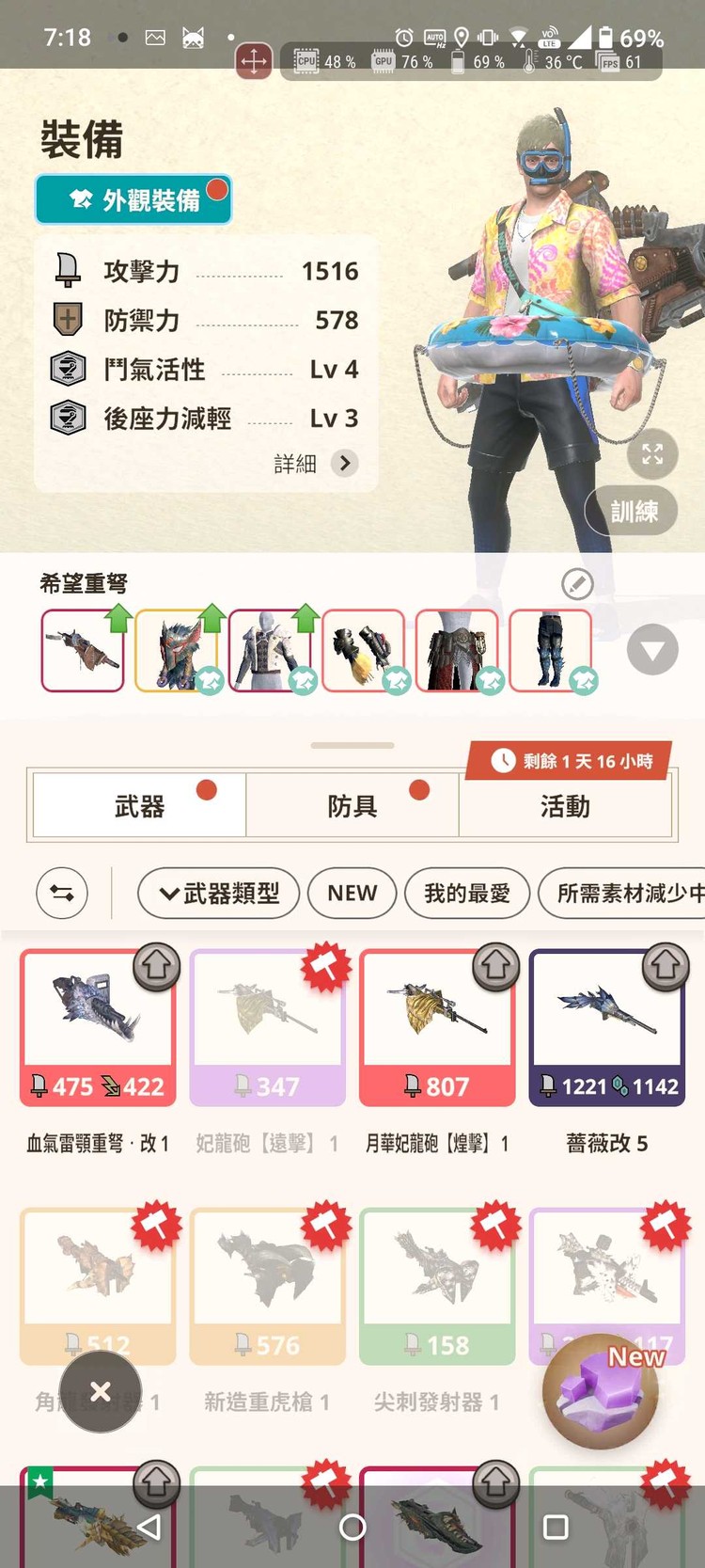Image resolution: width=705 pixels, height=1568 pixels.
Task: Enable the NEW weapon filter
Action: point(352,893)
